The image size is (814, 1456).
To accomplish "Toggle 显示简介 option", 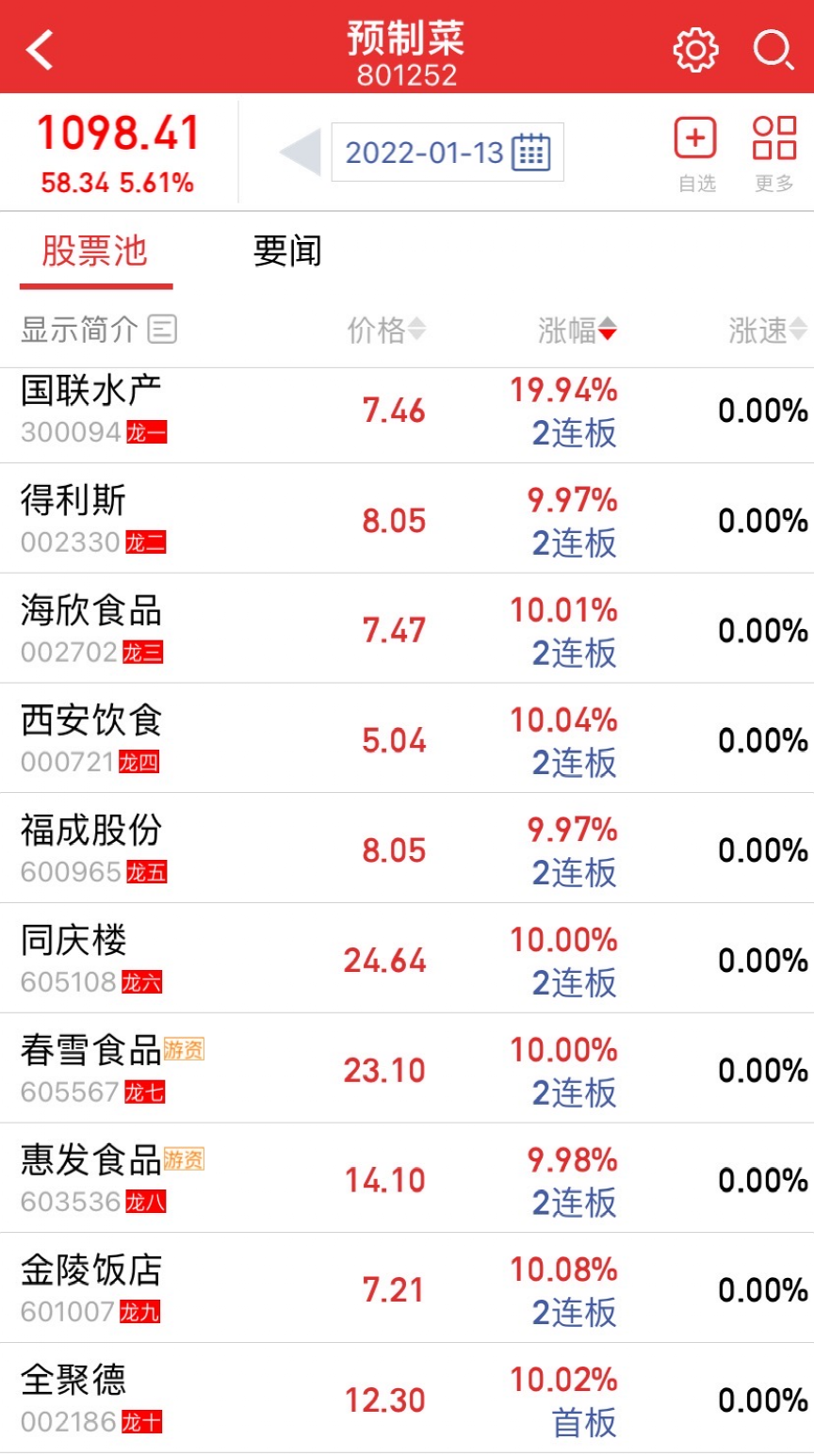I will click(99, 330).
